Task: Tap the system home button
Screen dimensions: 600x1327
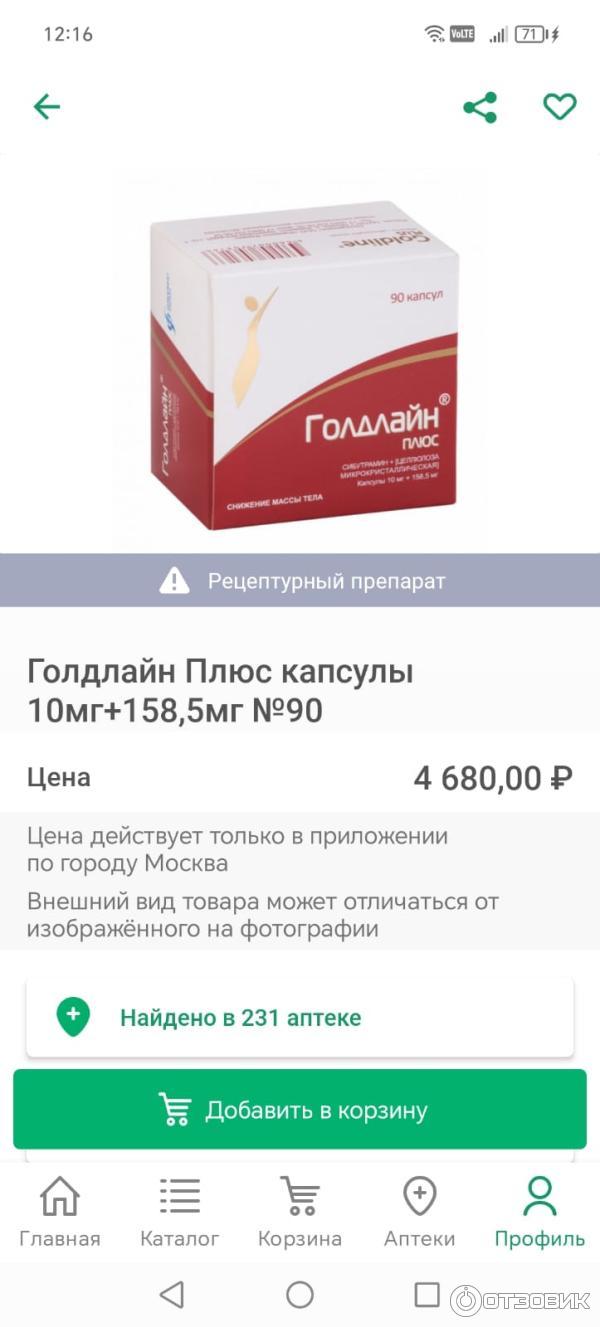Action: pos(300,1295)
